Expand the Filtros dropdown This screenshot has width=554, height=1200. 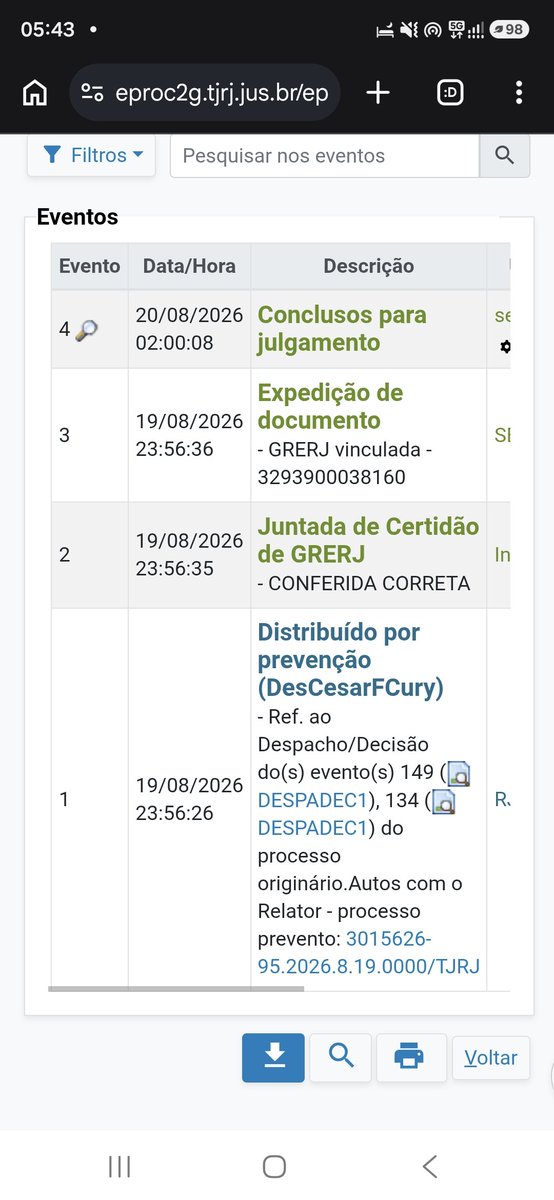tap(92, 155)
